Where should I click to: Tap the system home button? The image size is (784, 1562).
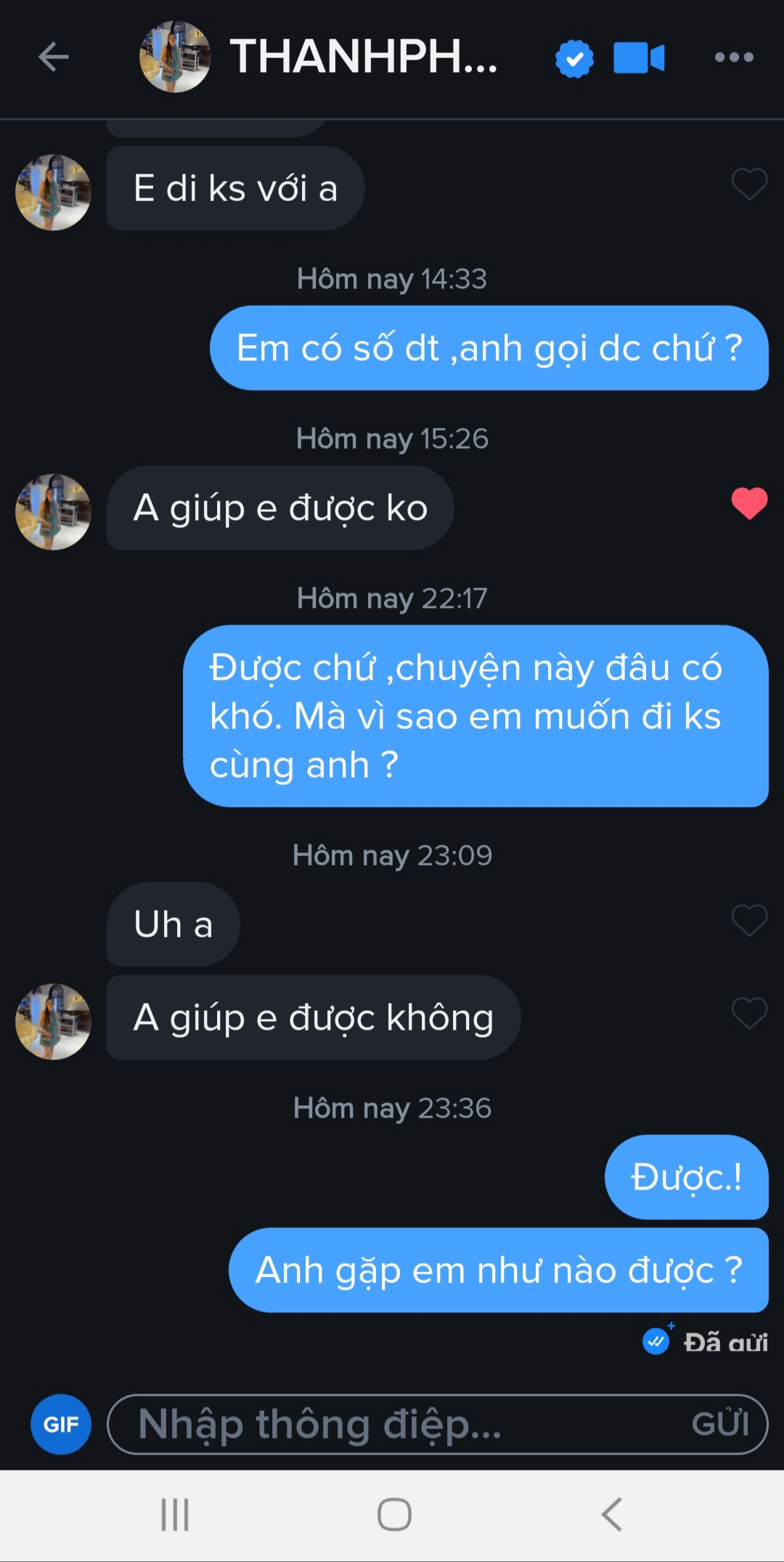coord(394,1515)
